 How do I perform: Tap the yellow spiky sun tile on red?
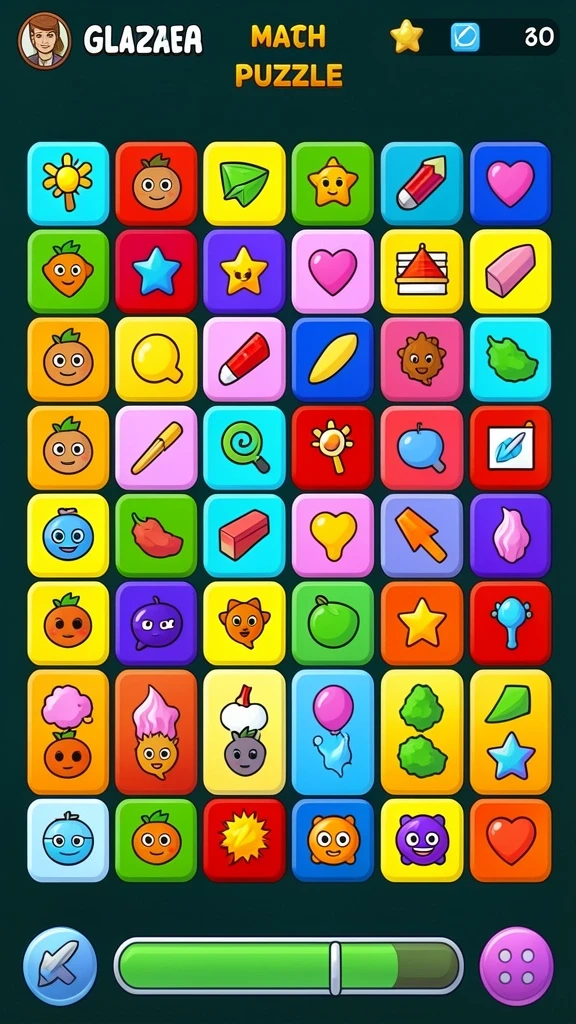click(x=244, y=840)
